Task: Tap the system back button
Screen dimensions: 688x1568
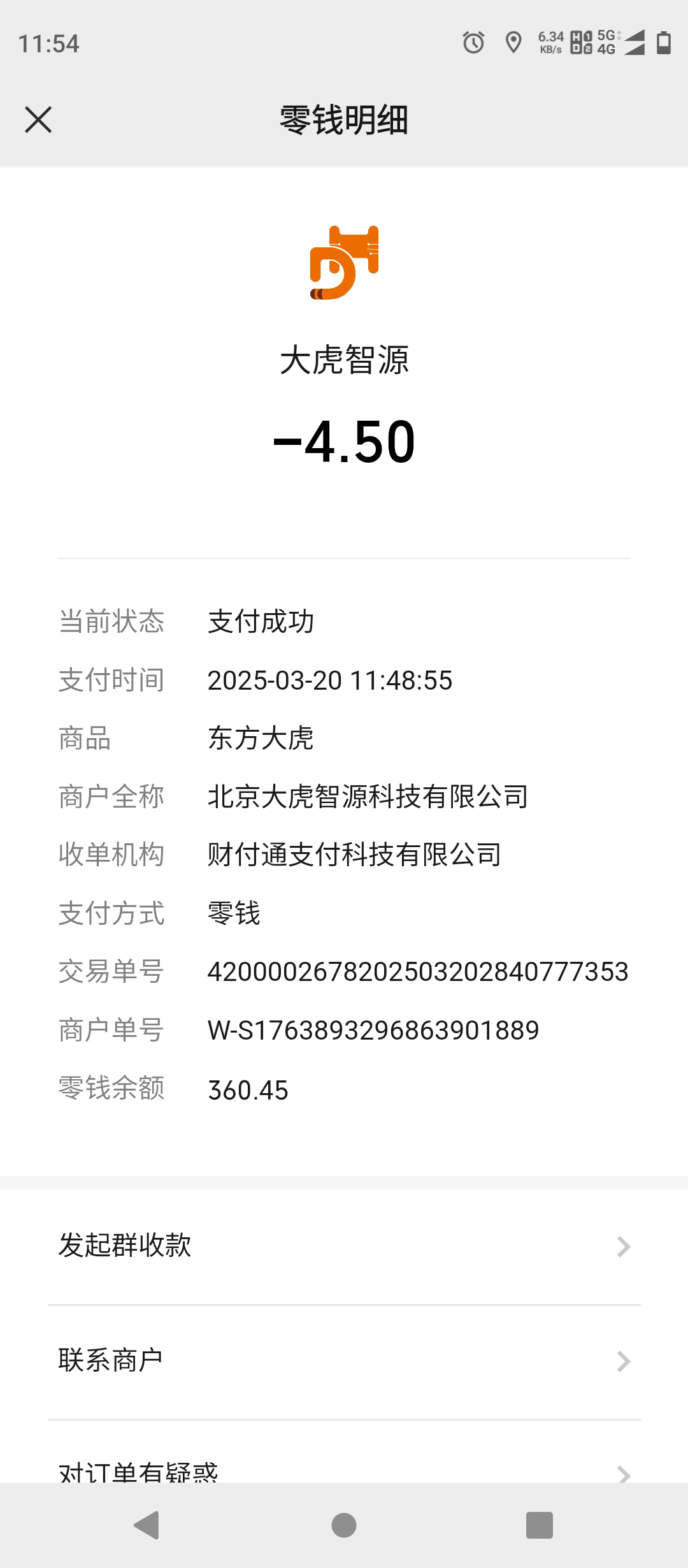Action: tap(147, 1525)
